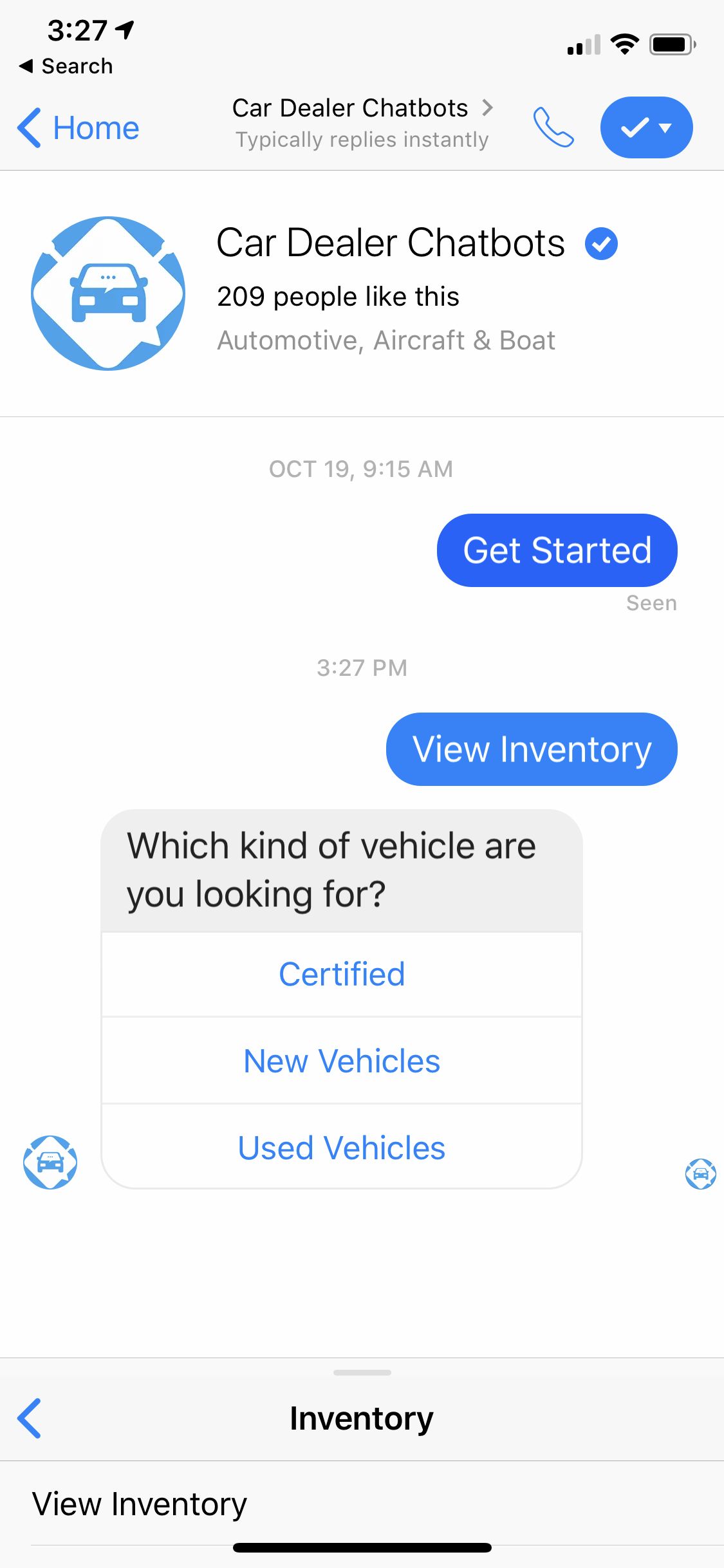The height and width of the screenshot is (1568, 724).
Task: Call Car Dealer Chatbots
Action: coord(553,127)
